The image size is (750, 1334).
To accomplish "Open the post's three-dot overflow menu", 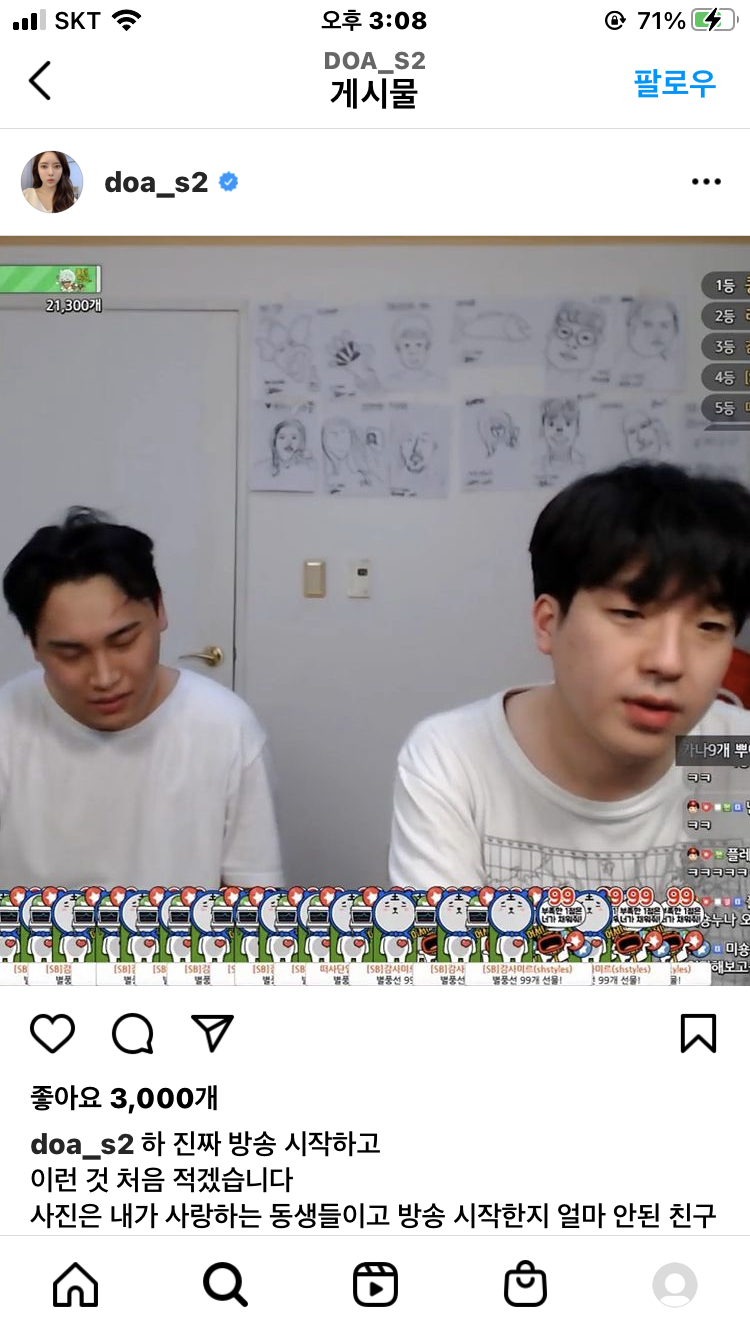I will [706, 182].
